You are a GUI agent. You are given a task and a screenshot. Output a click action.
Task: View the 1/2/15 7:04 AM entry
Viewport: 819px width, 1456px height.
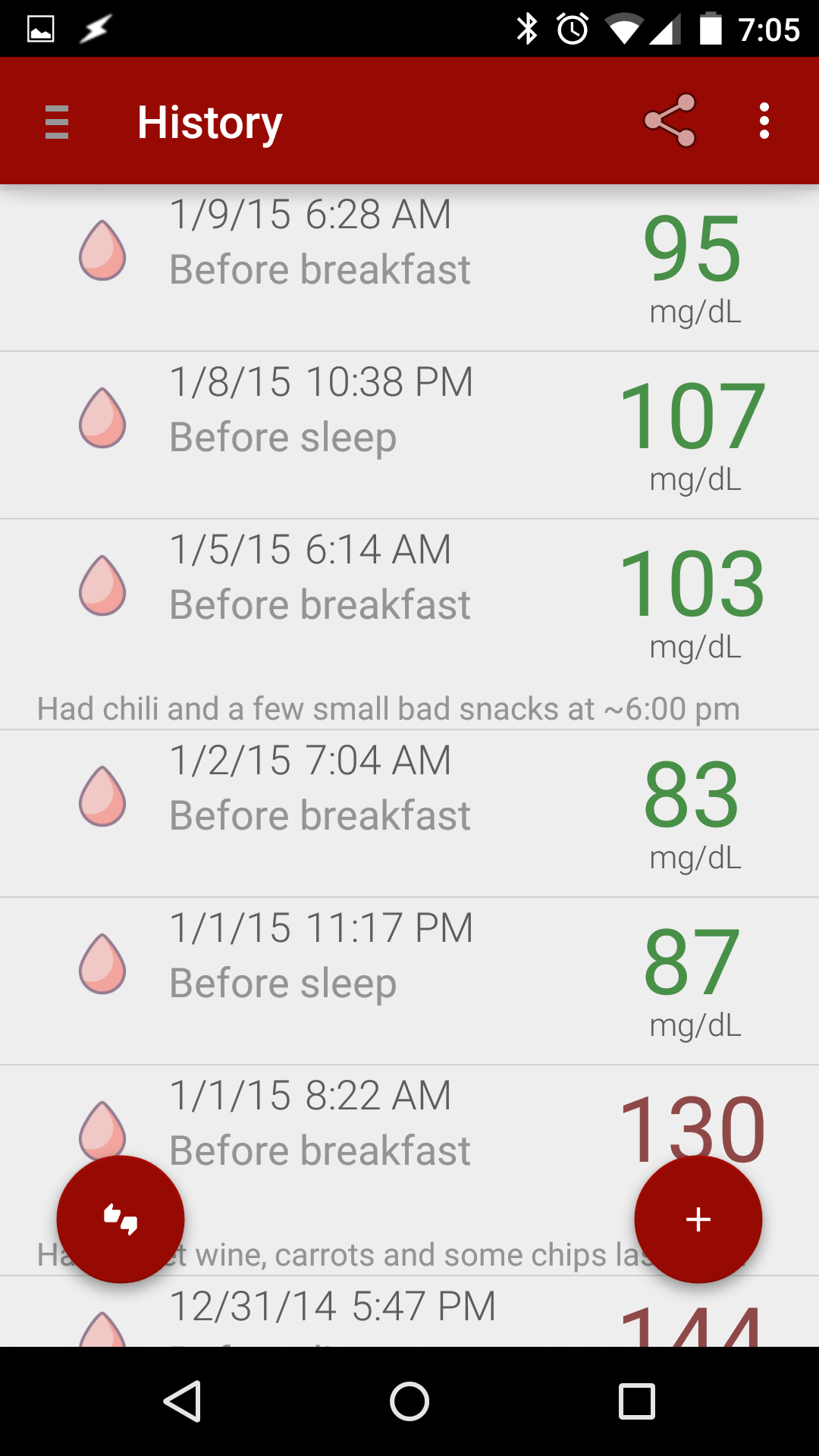(409, 814)
